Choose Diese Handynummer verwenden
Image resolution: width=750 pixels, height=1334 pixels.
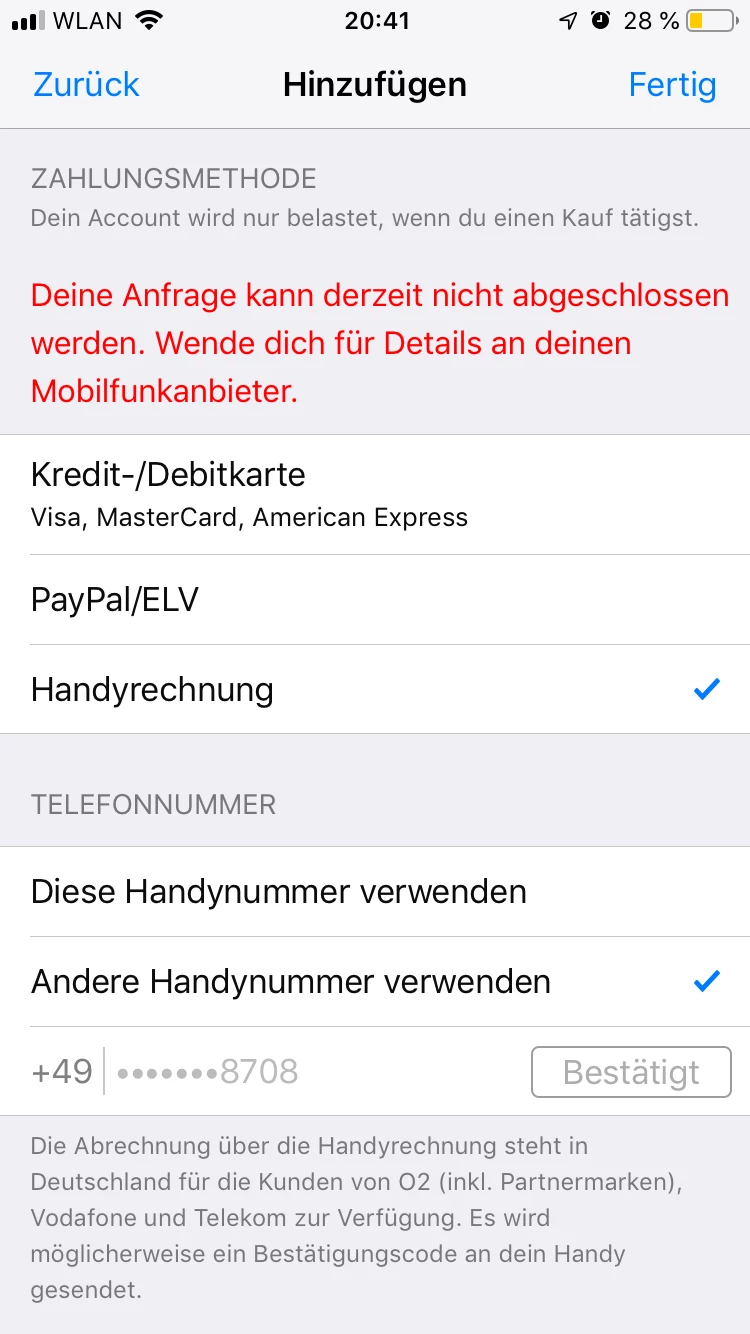coord(375,891)
